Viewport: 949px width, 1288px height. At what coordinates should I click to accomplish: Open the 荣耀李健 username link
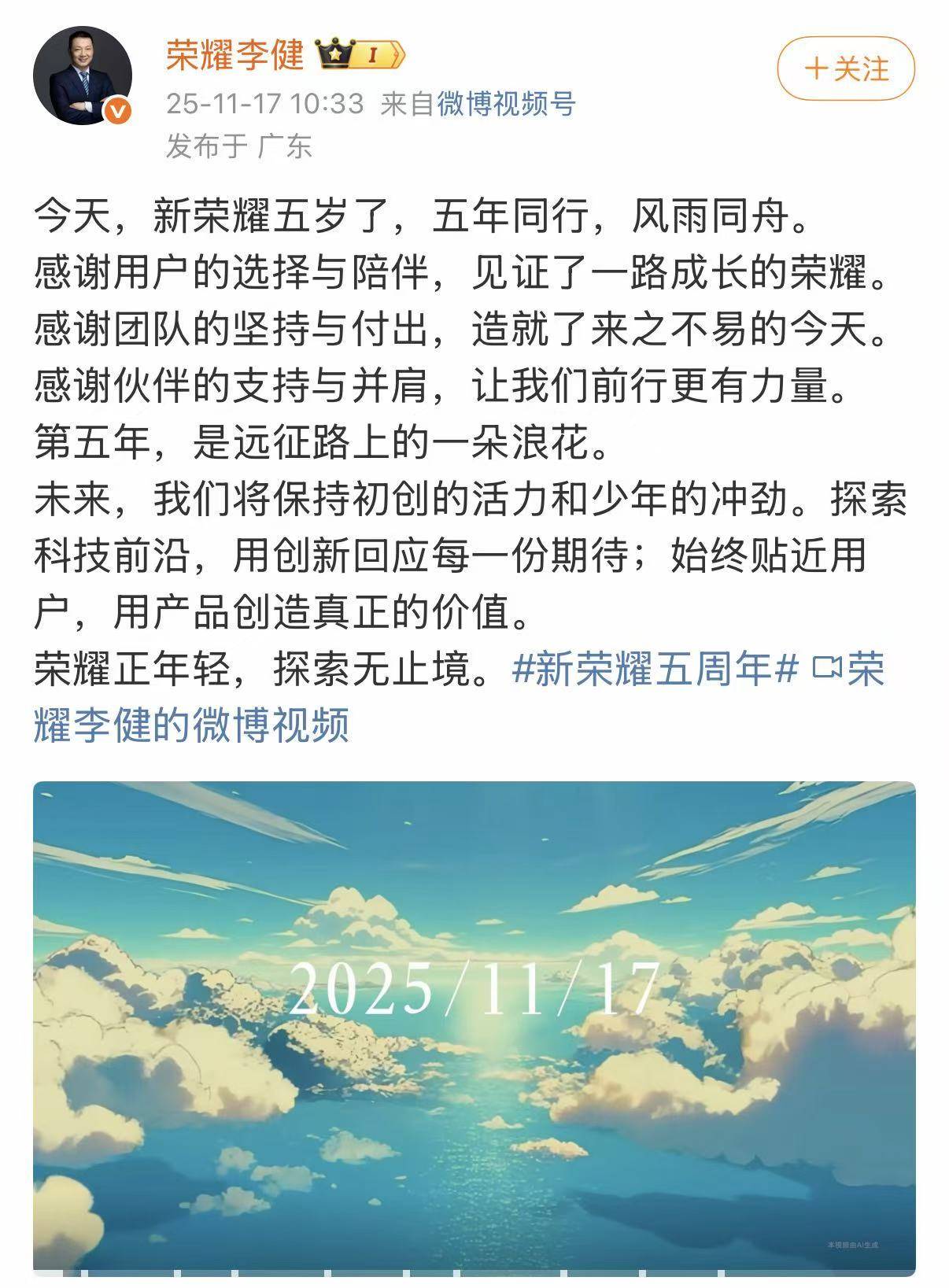tap(234, 55)
